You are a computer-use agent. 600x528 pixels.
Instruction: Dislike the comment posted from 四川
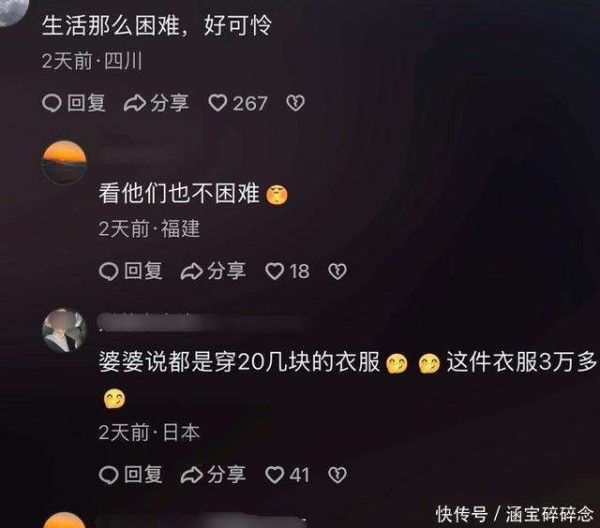coord(295,102)
